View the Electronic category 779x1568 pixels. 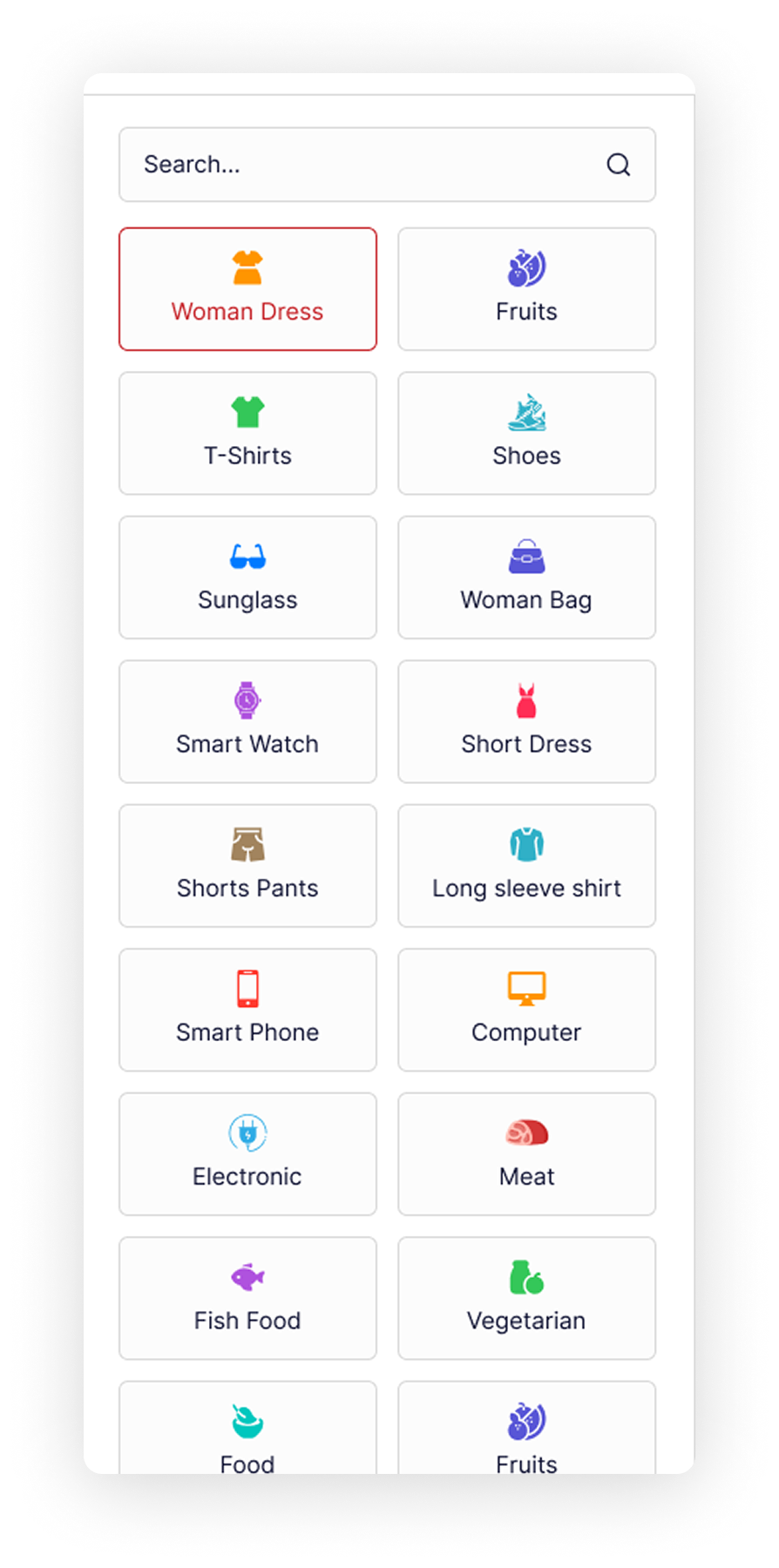click(247, 1154)
